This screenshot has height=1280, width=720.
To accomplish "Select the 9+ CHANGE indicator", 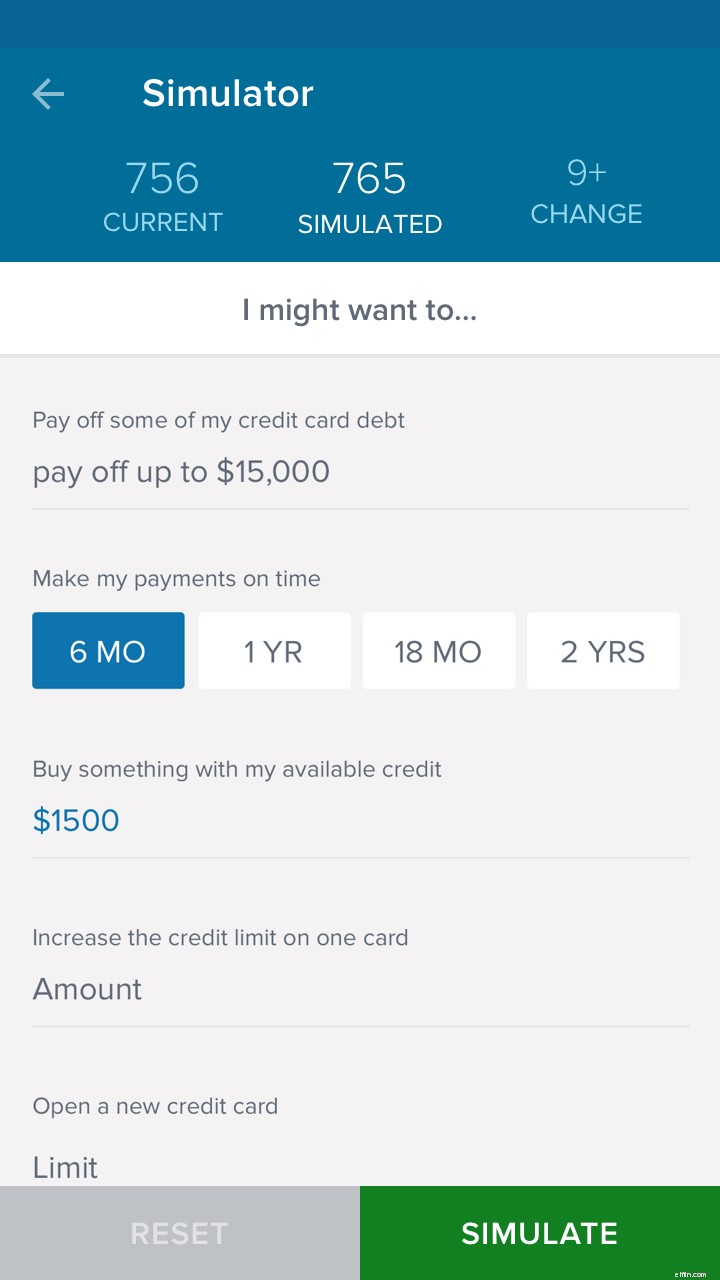I will click(x=587, y=195).
